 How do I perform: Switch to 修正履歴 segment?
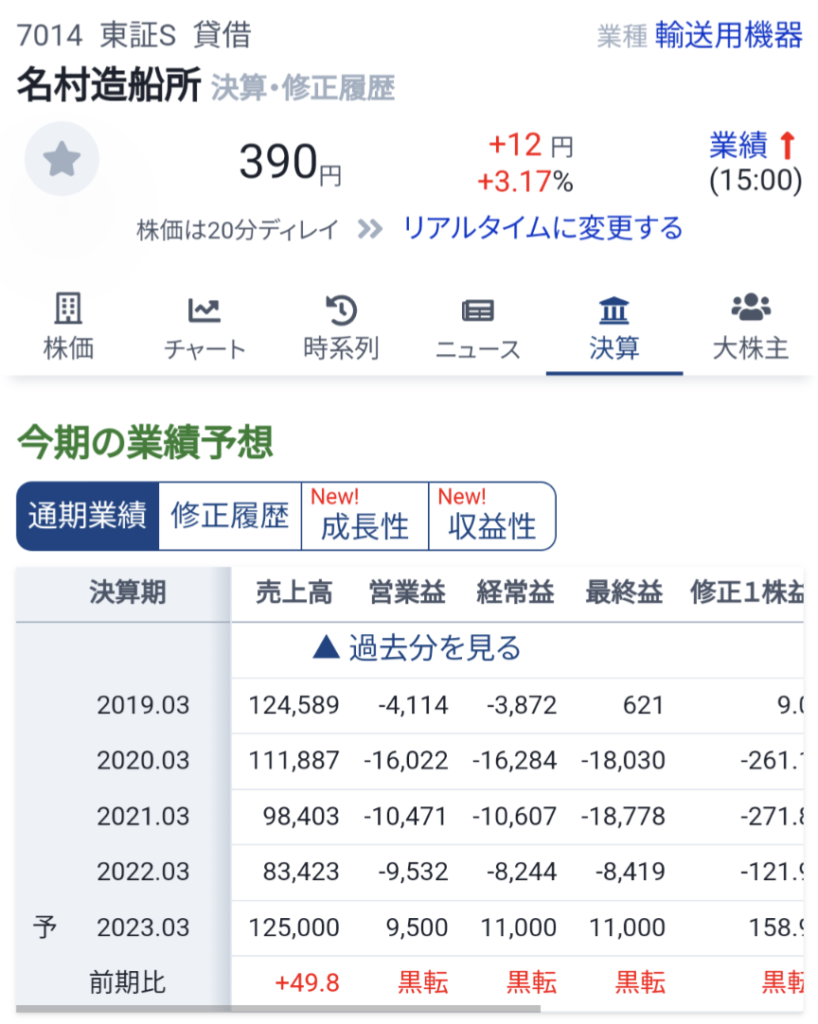click(x=230, y=516)
